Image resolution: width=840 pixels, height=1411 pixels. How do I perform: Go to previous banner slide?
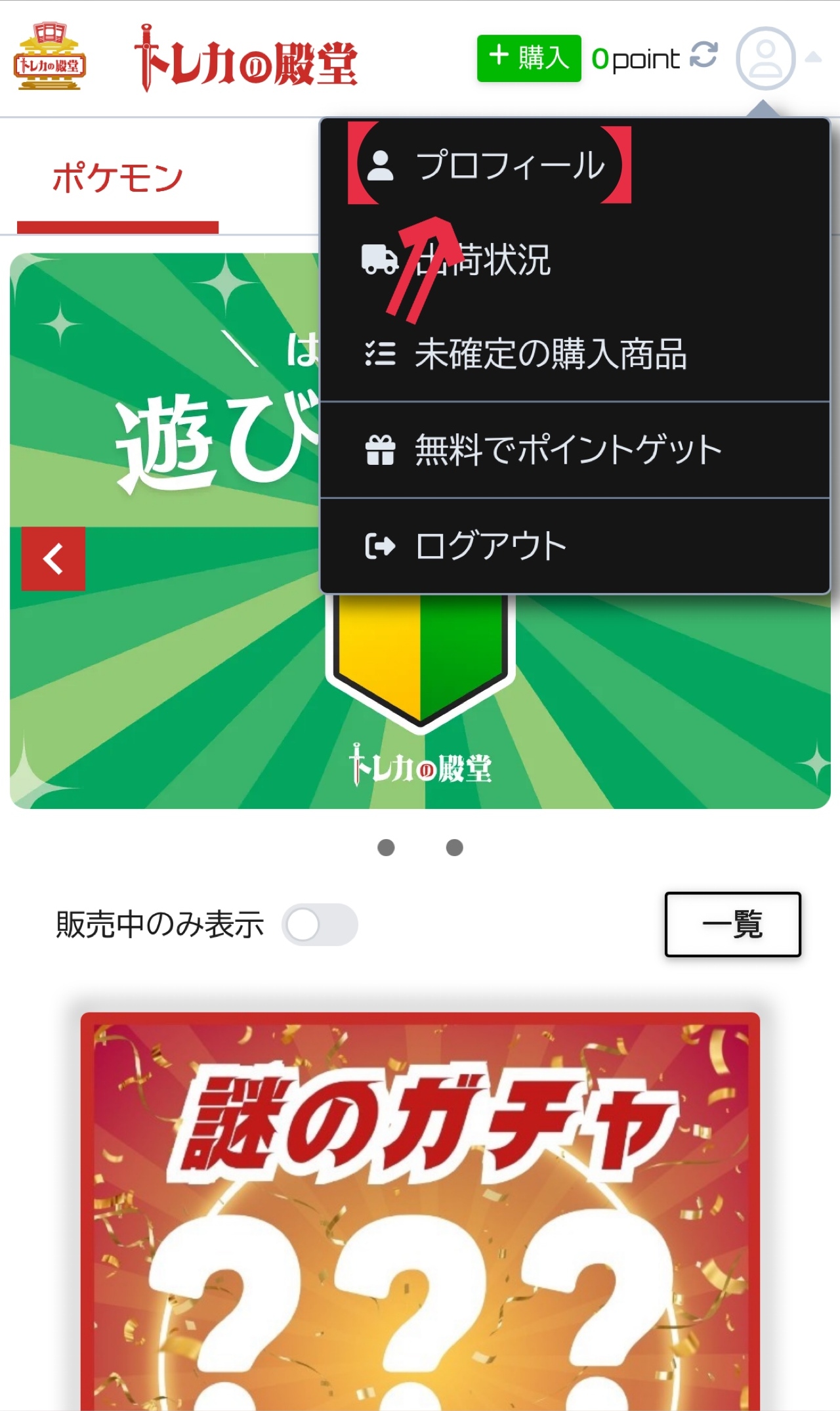coord(53,559)
